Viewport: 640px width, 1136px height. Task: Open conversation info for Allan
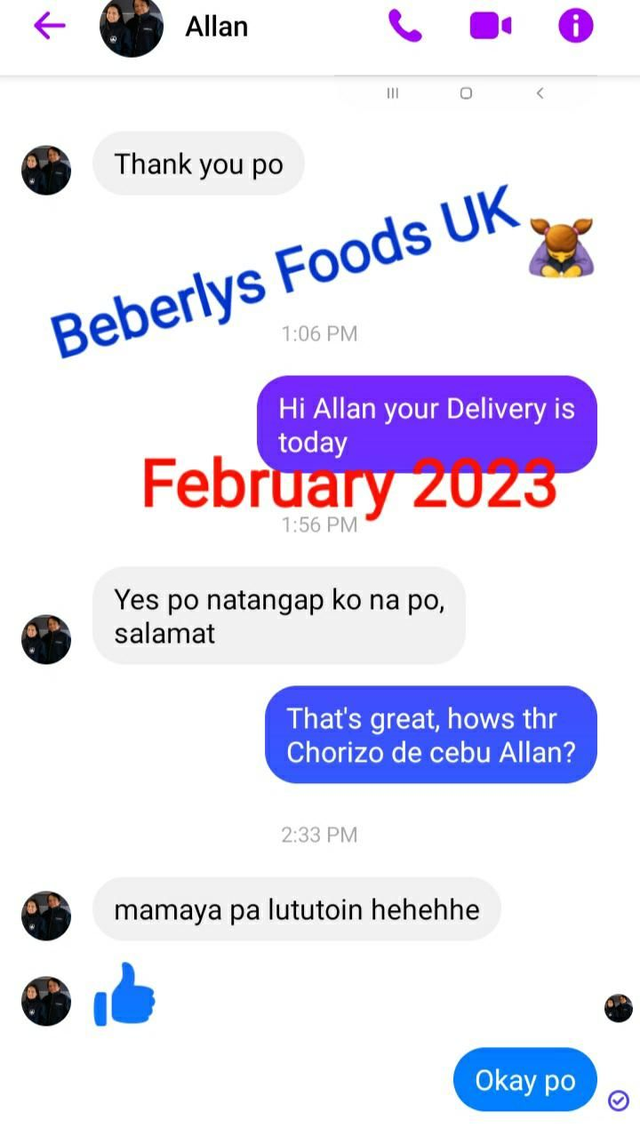point(575,26)
